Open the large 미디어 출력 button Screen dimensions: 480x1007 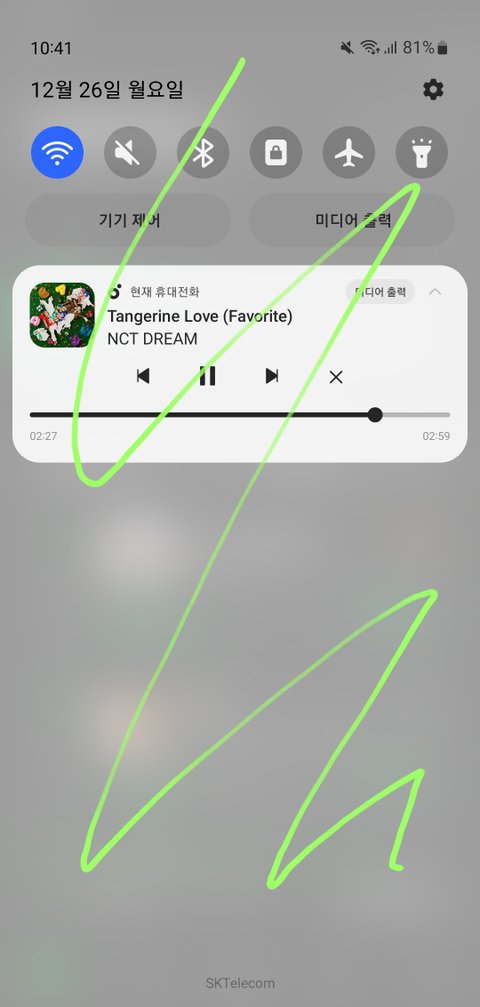point(351,220)
